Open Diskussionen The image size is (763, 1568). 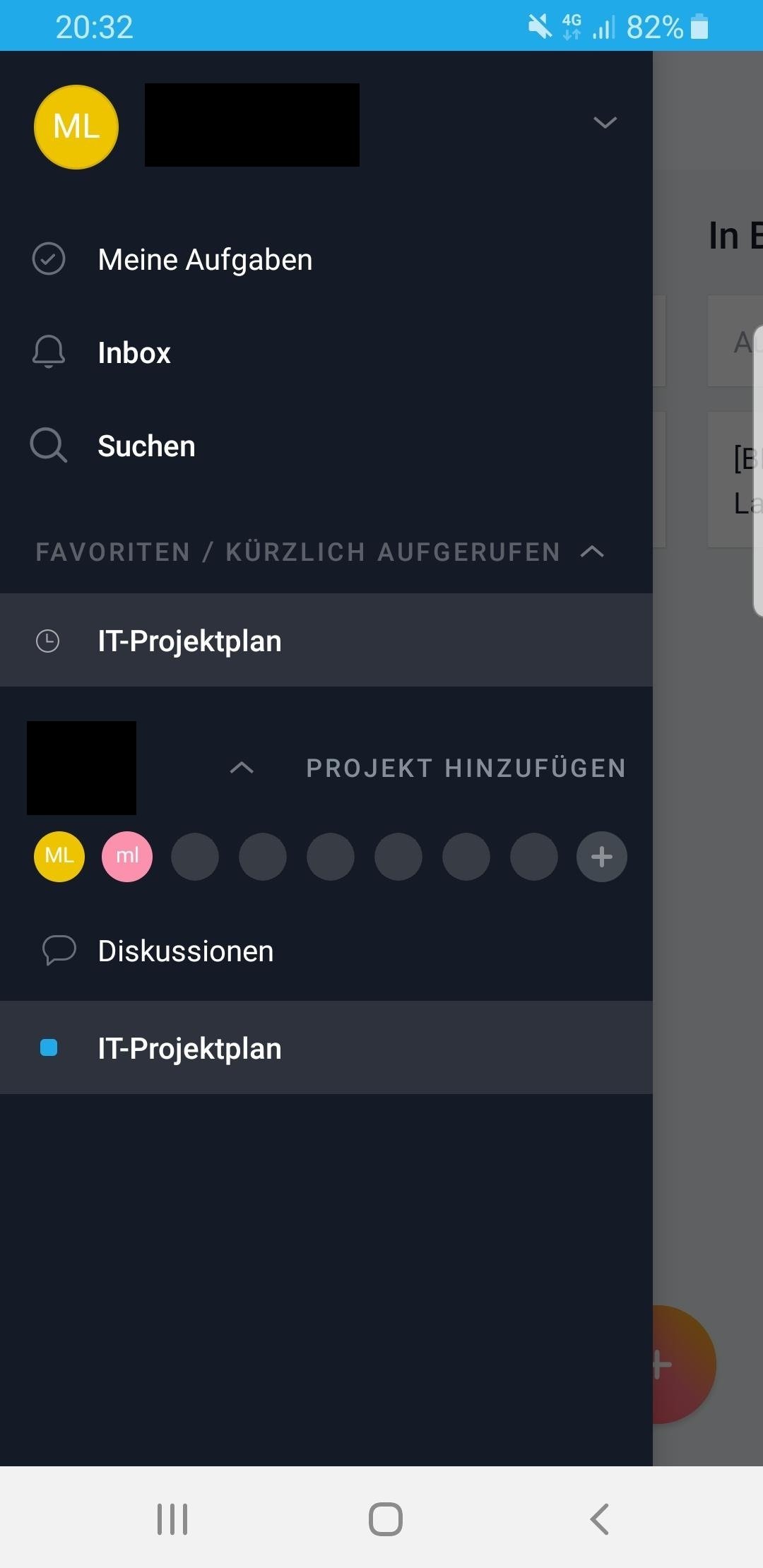tap(185, 951)
